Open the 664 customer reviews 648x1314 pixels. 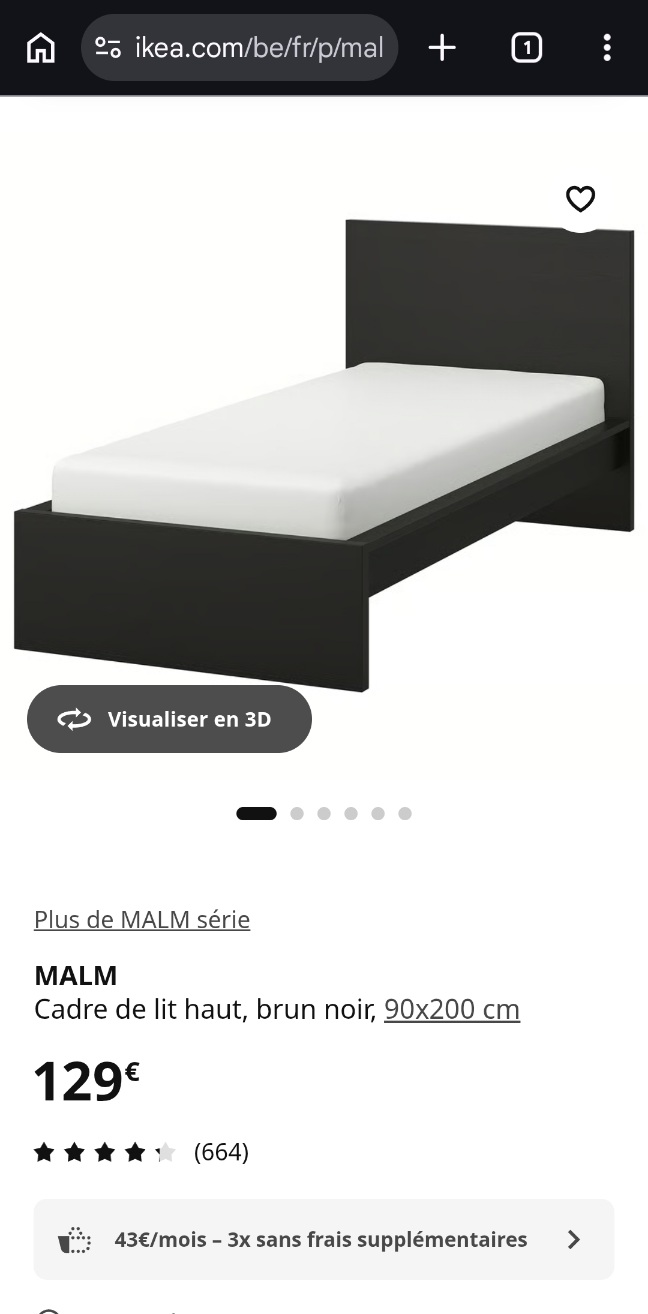(141, 1152)
